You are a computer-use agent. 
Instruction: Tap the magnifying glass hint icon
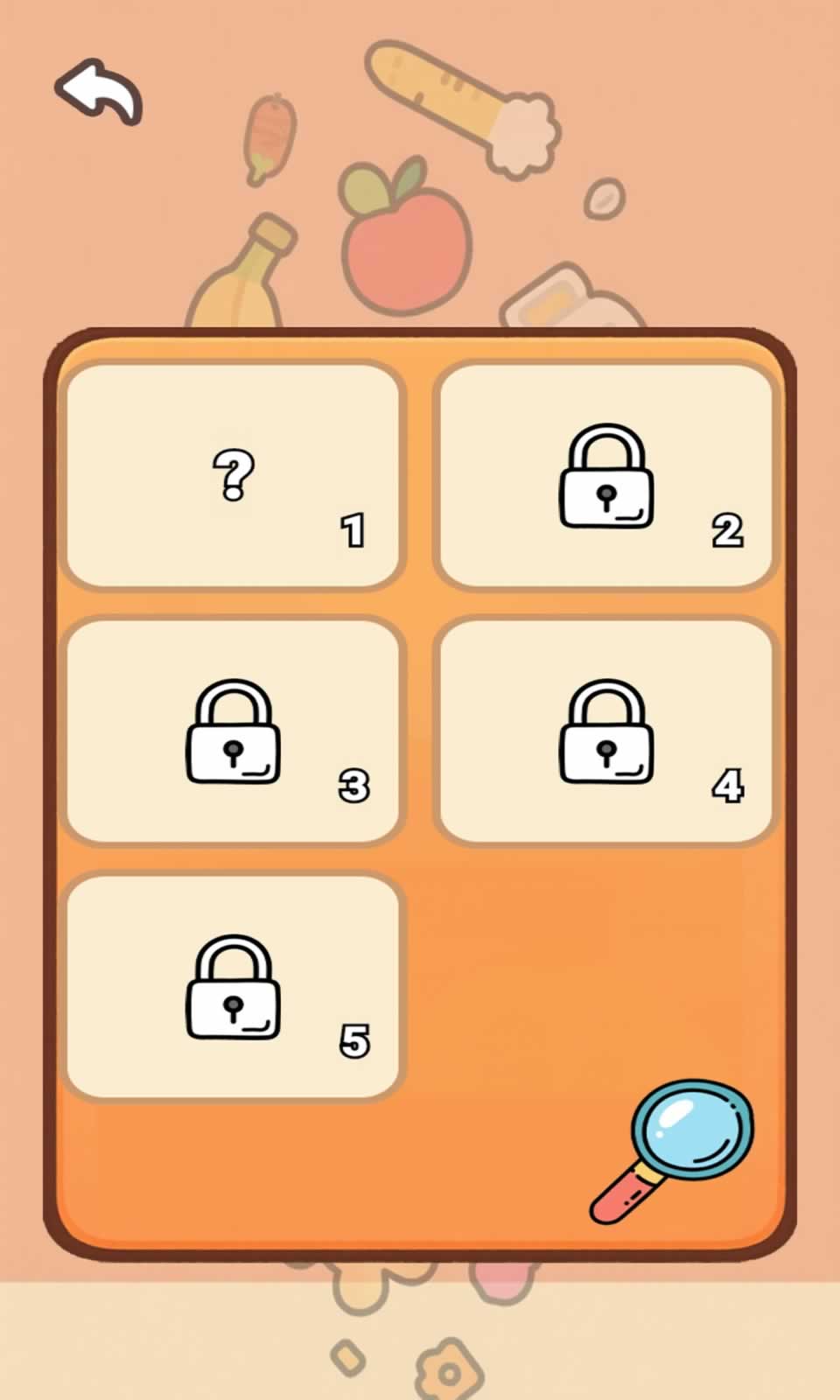(674, 1149)
